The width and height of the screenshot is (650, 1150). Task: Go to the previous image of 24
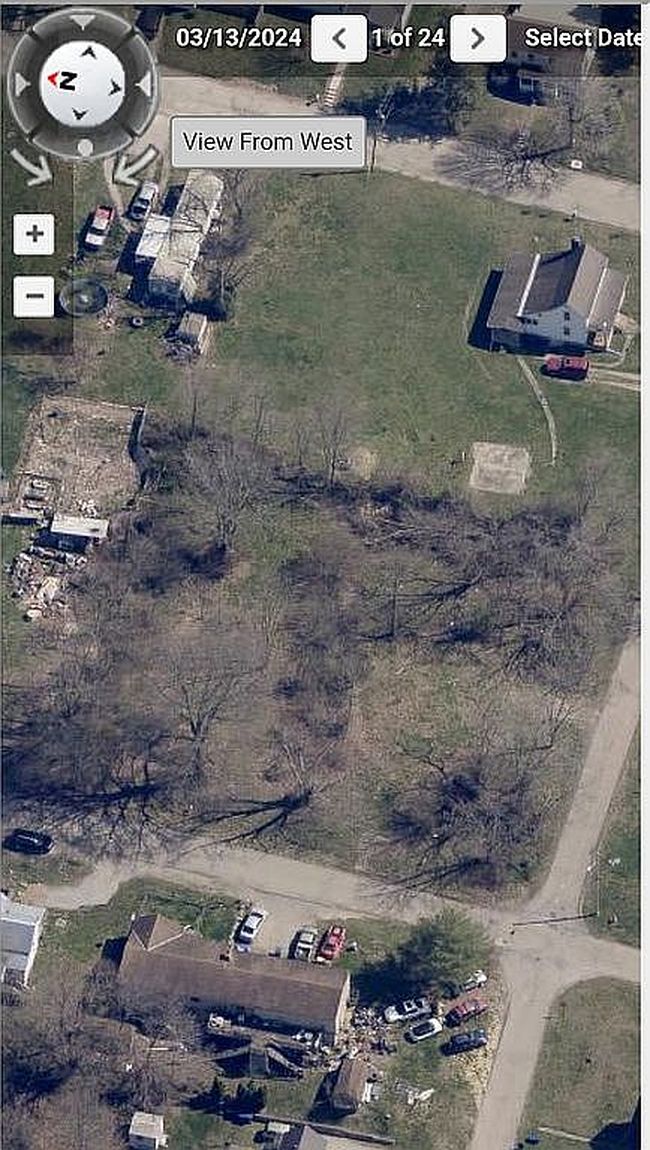338,39
